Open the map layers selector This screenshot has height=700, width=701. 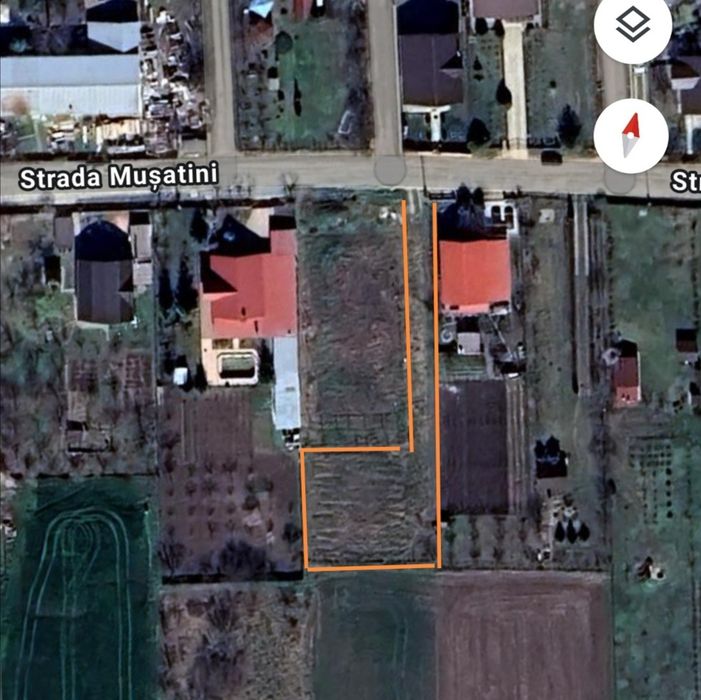click(x=632, y=27)
